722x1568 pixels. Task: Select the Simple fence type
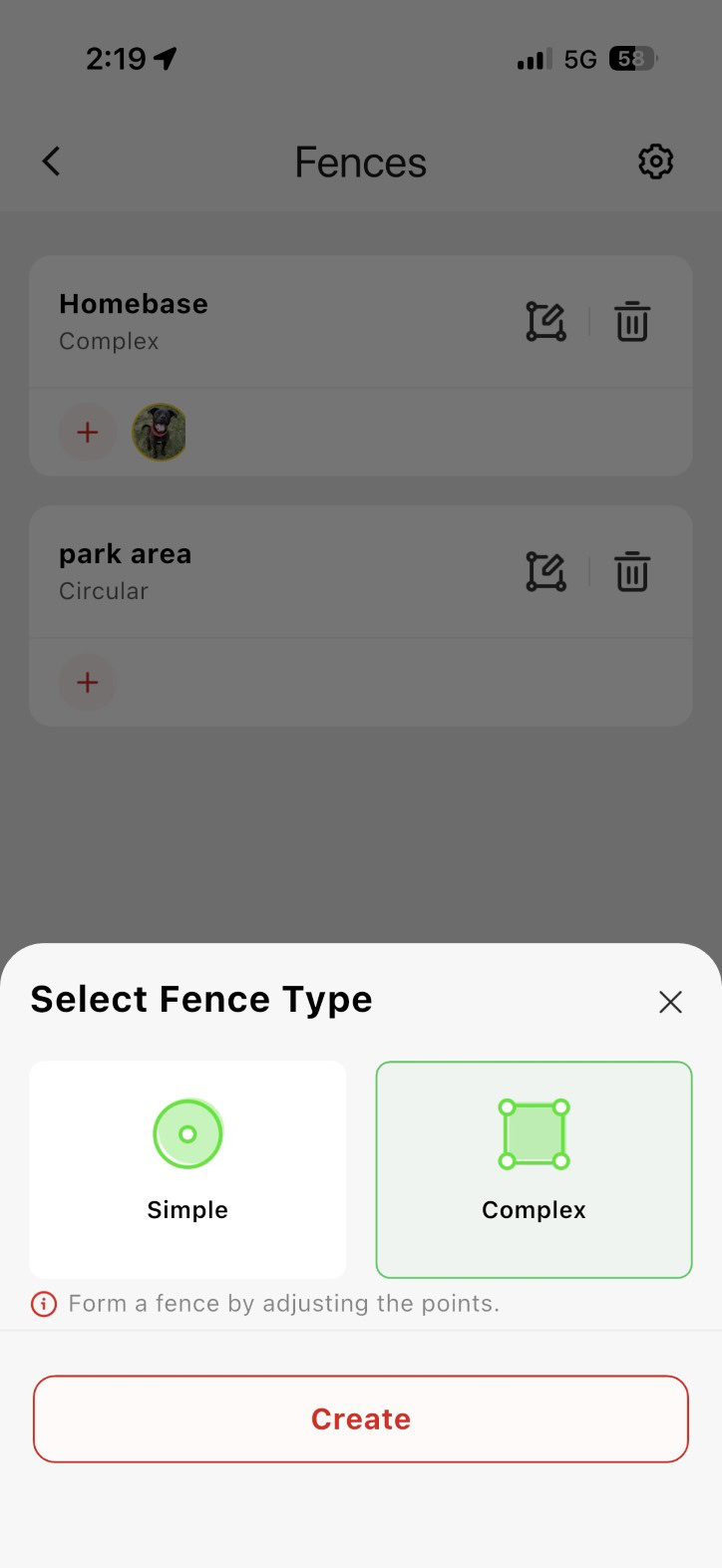tap(187, 1168)
